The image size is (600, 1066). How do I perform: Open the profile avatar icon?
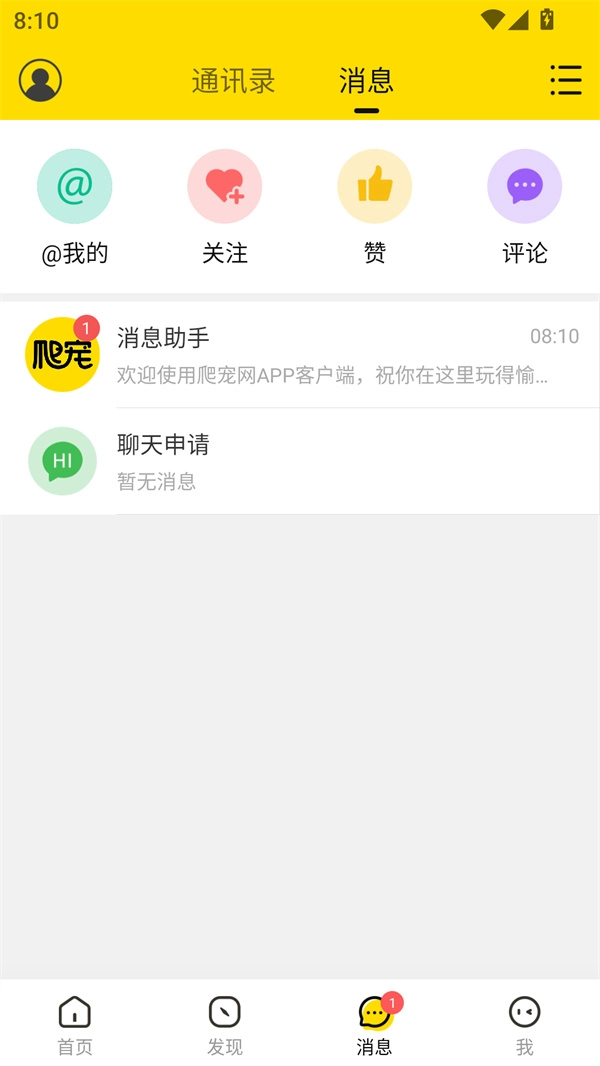[40, 80]
